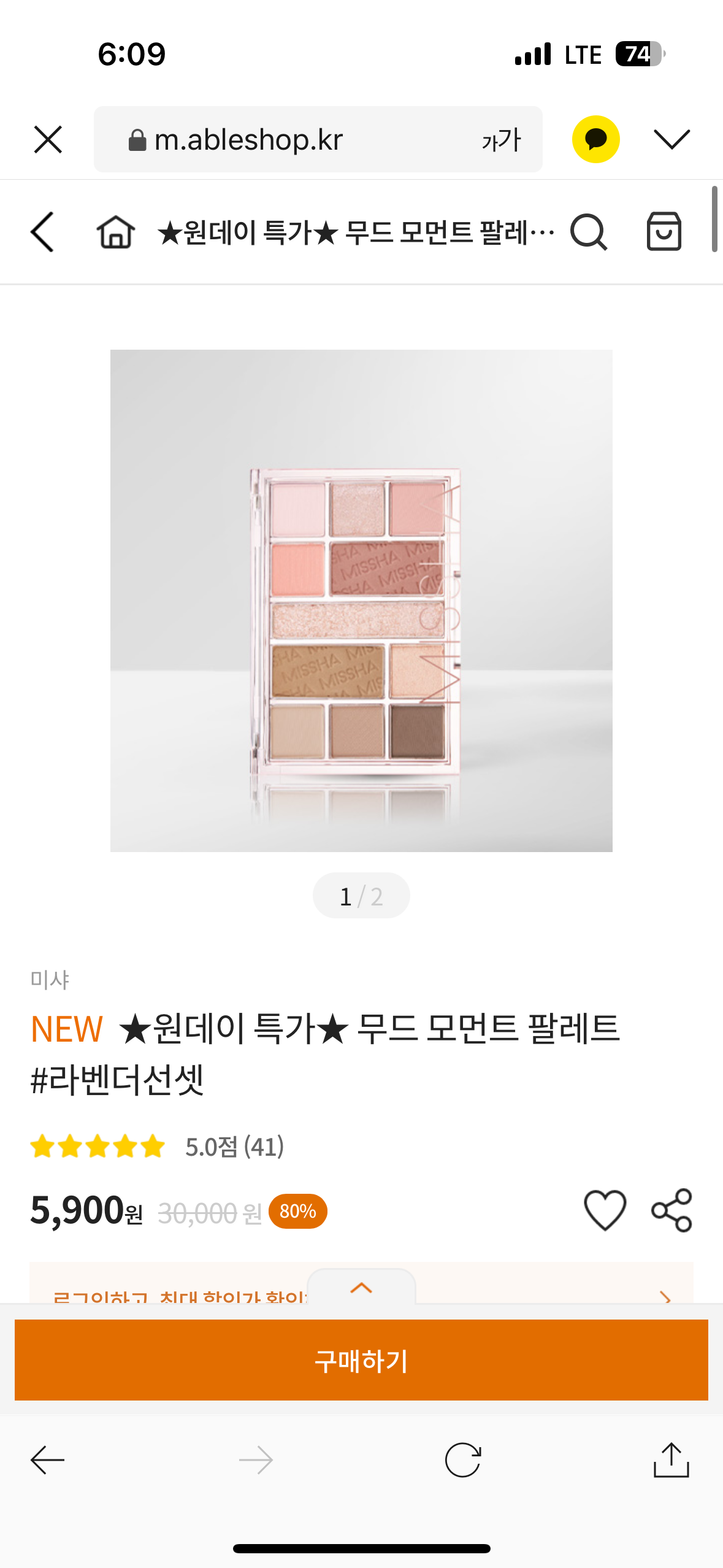Share this product

tap(671, 1210)
